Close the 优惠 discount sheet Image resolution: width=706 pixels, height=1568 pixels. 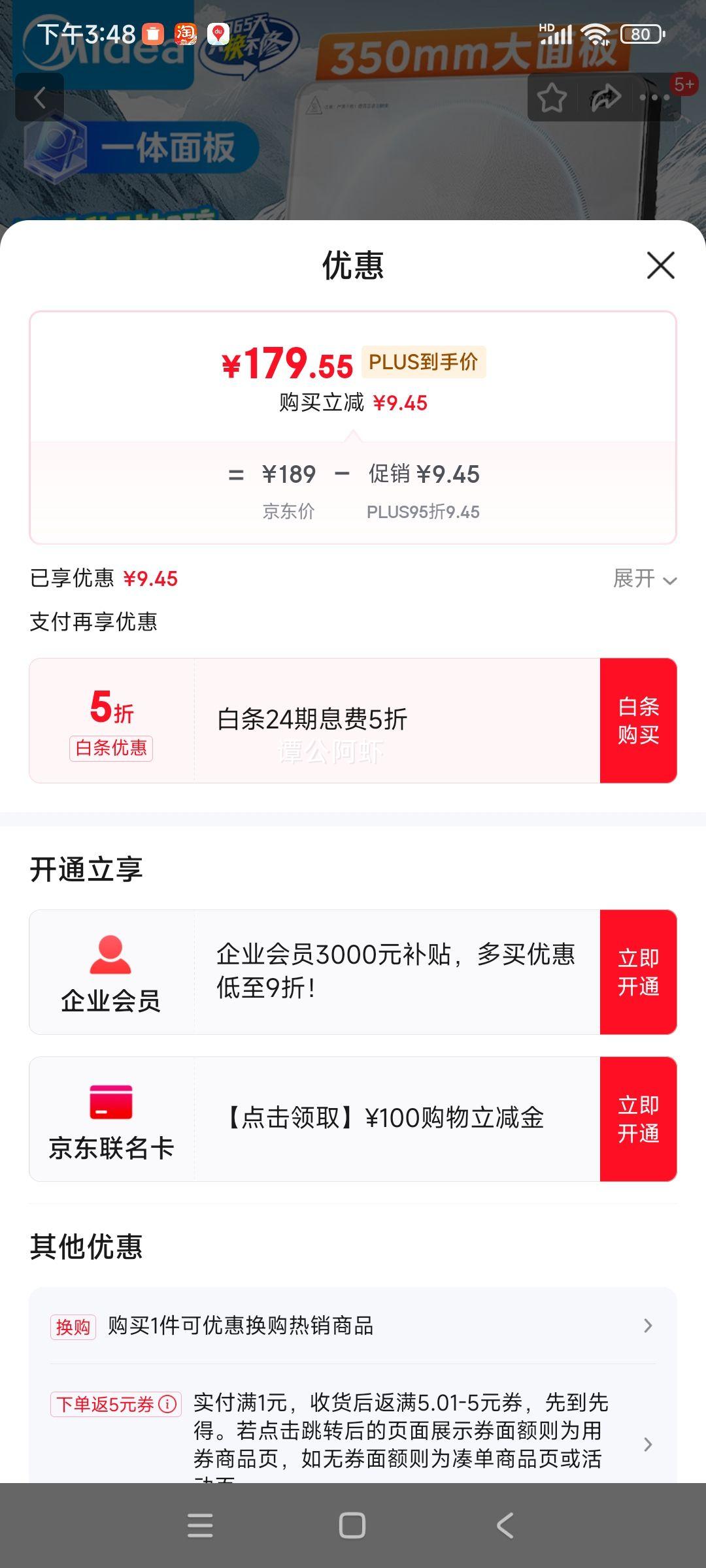coord(660,265)
